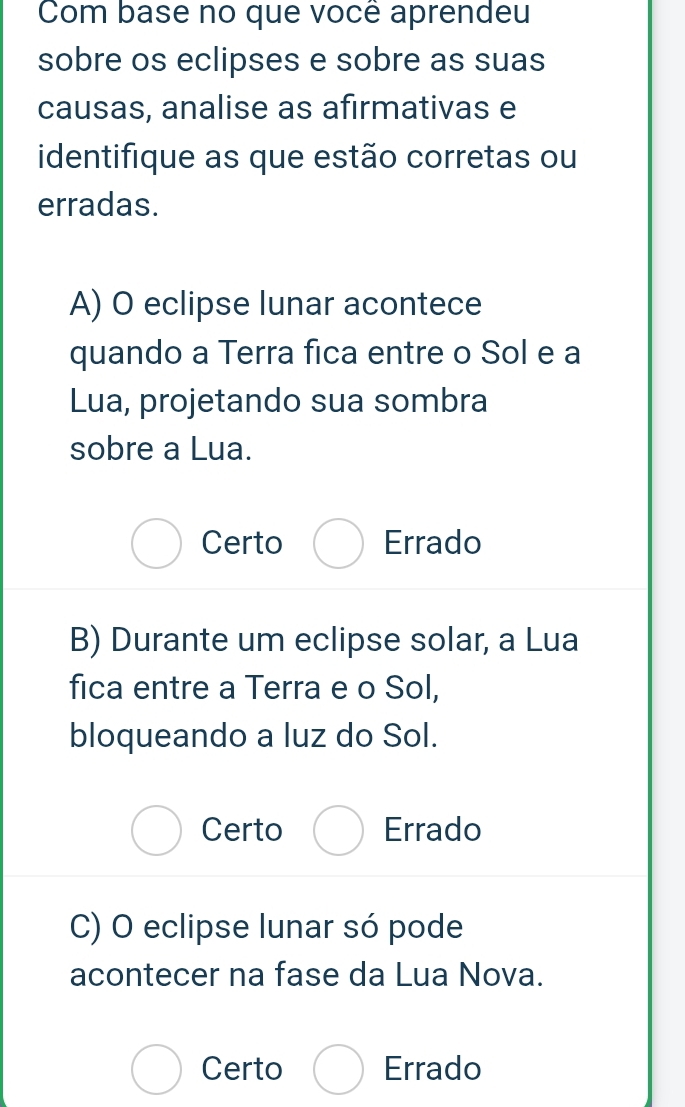The height and width of the screenshot is (1107, 685).
Task: Choose Certo for statement C
Action: (157, 1069)
